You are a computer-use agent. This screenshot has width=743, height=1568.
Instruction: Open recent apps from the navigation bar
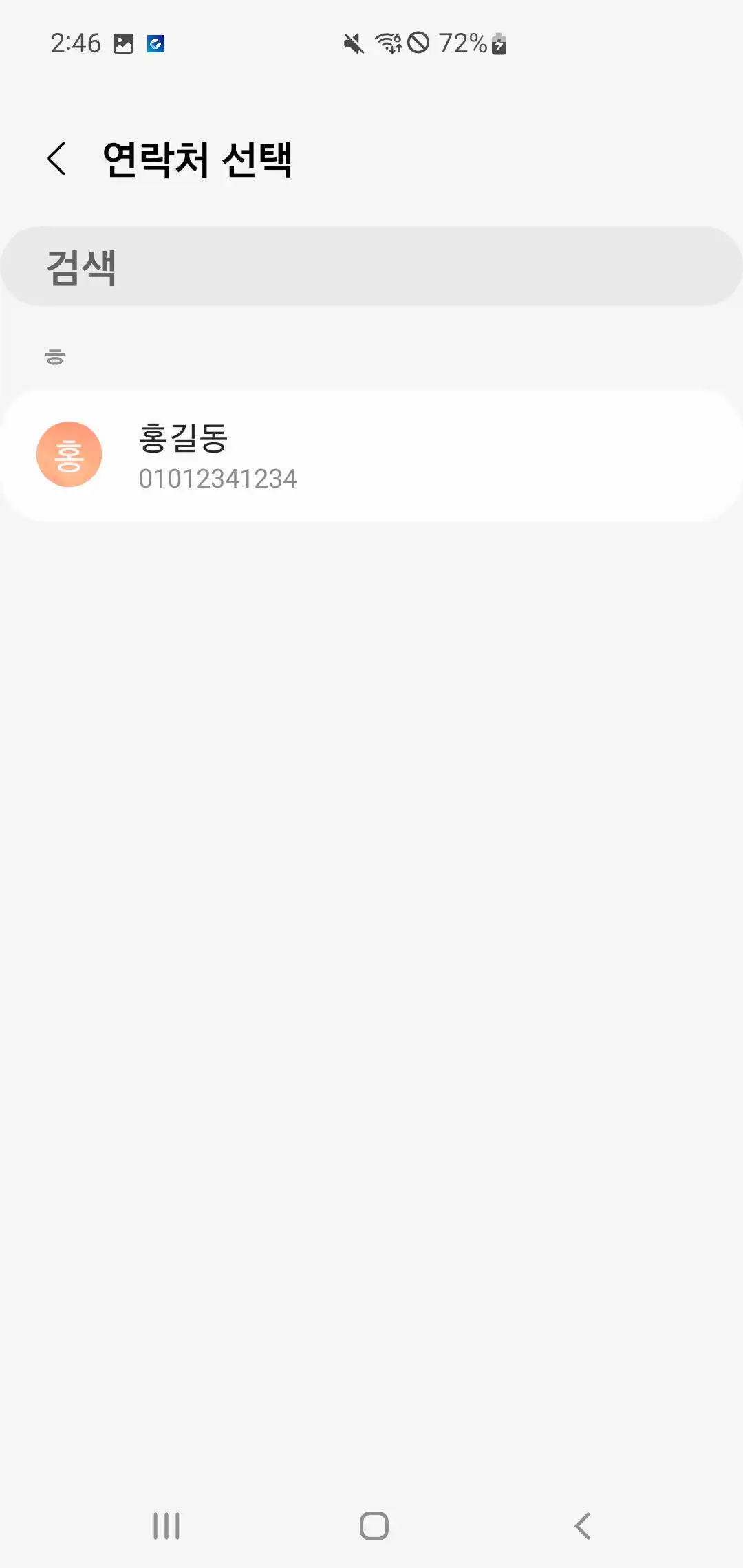[x=166, y=1526]
